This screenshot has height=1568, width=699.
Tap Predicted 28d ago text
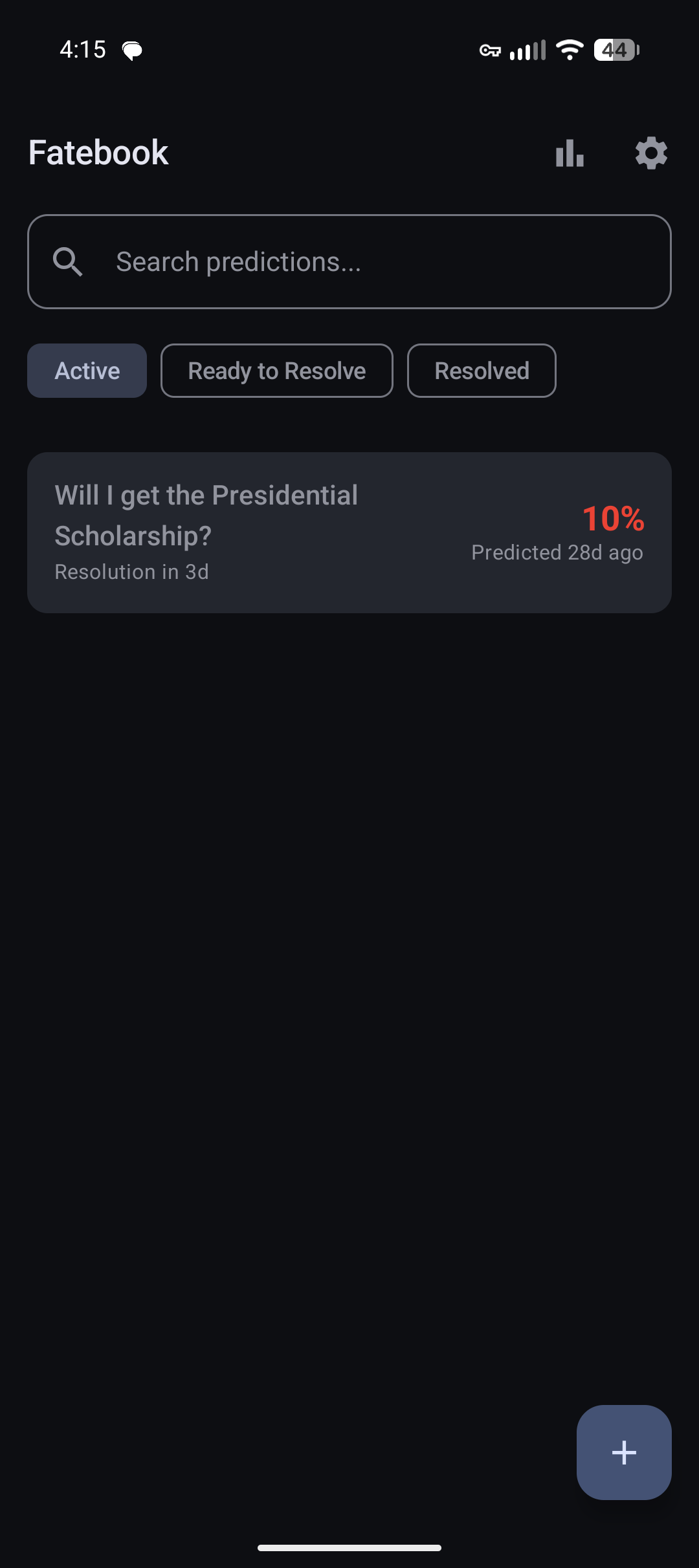point(557,552)
